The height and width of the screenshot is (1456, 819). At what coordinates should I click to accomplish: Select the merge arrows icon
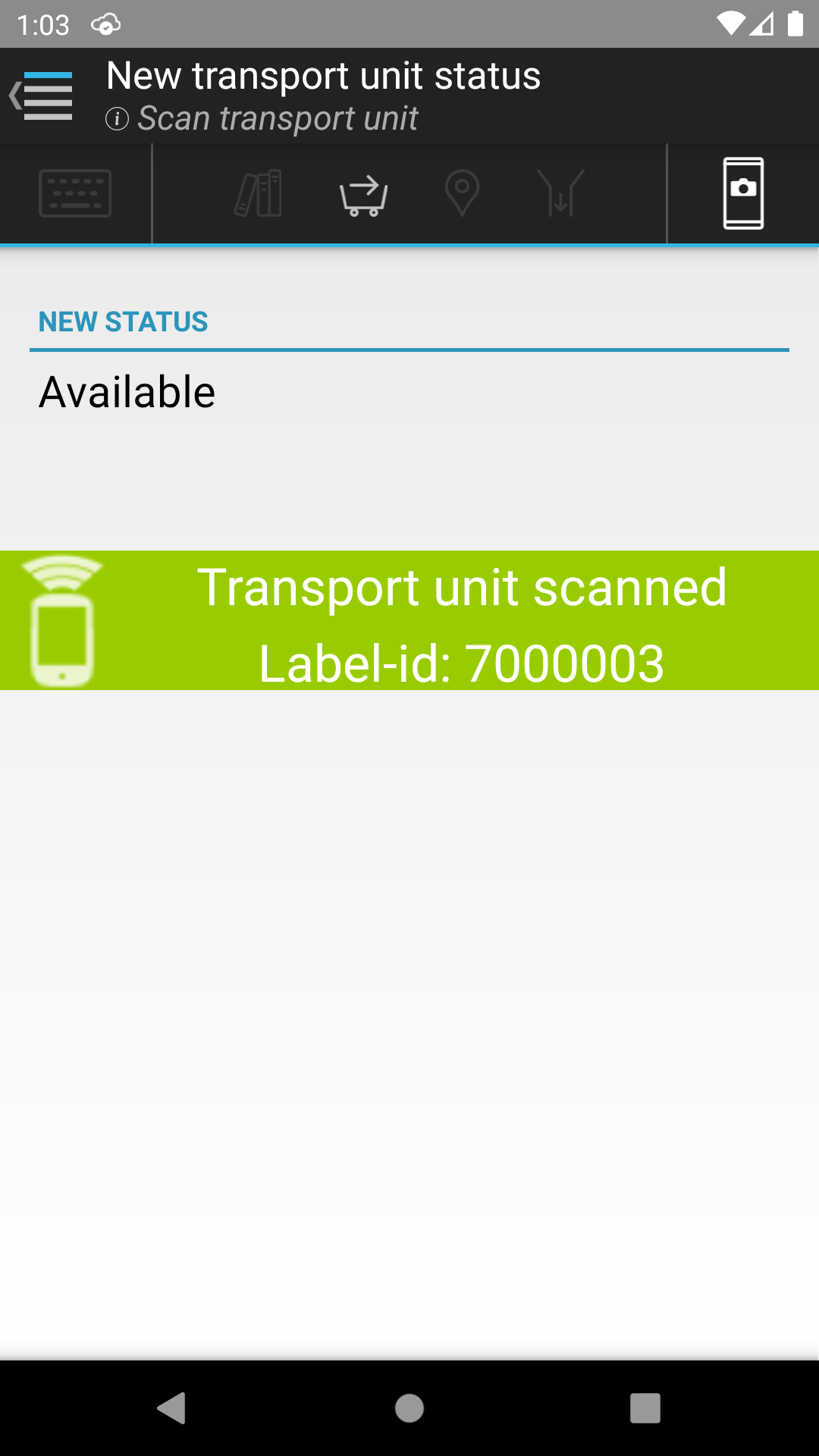coord(560,193)
